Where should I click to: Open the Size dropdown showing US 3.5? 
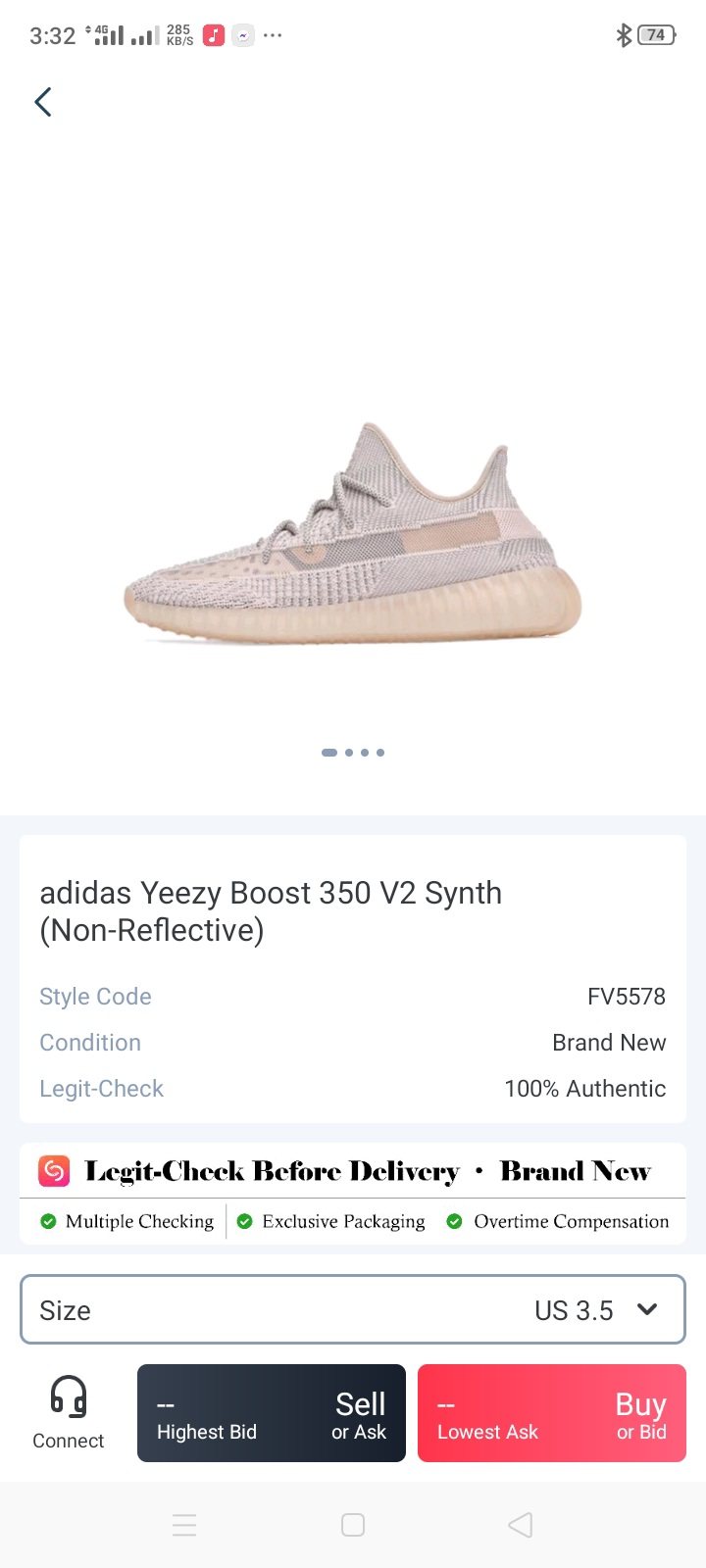click(353, 1310)
